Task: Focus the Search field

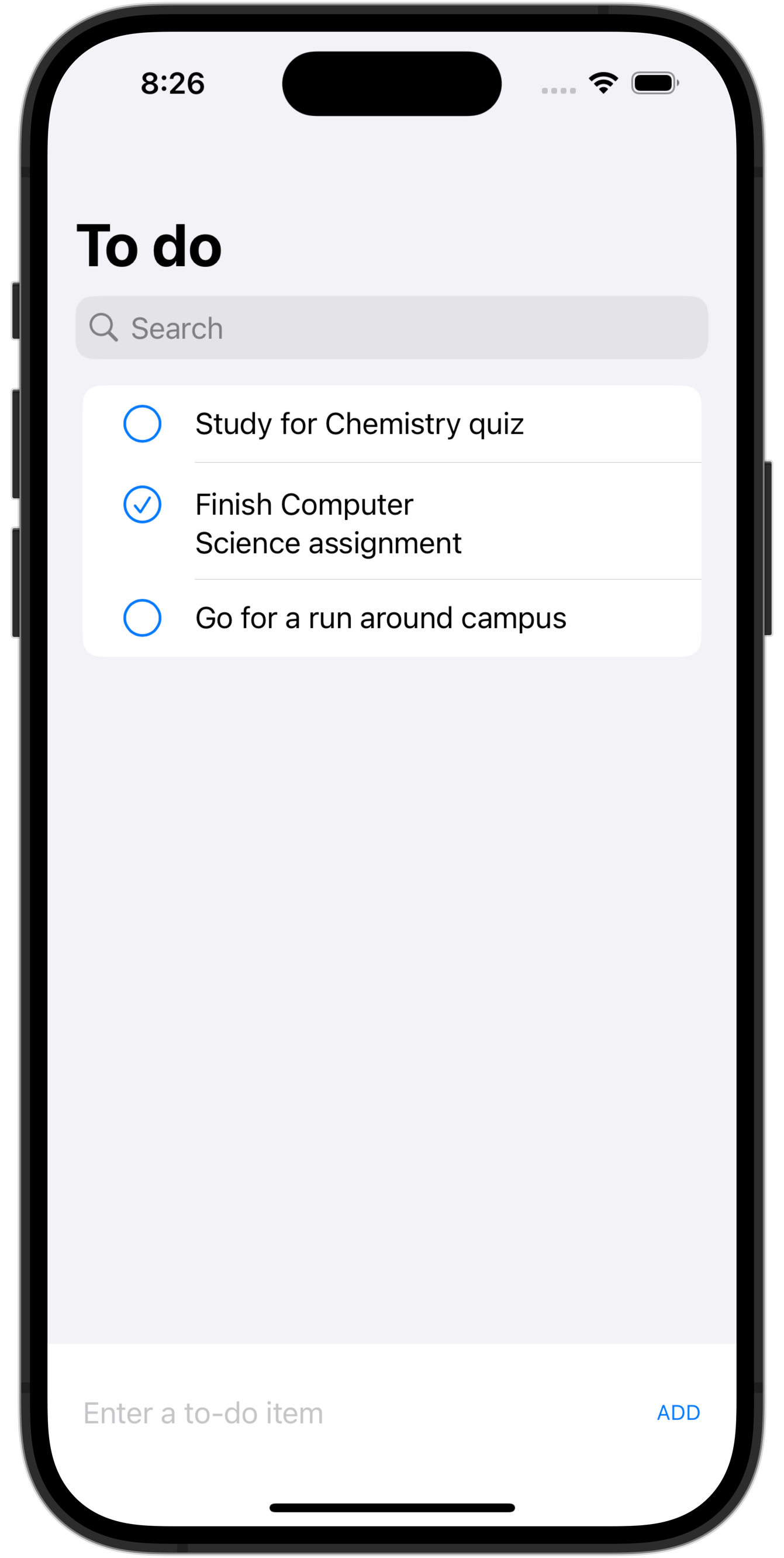Action: click(391, 328)
